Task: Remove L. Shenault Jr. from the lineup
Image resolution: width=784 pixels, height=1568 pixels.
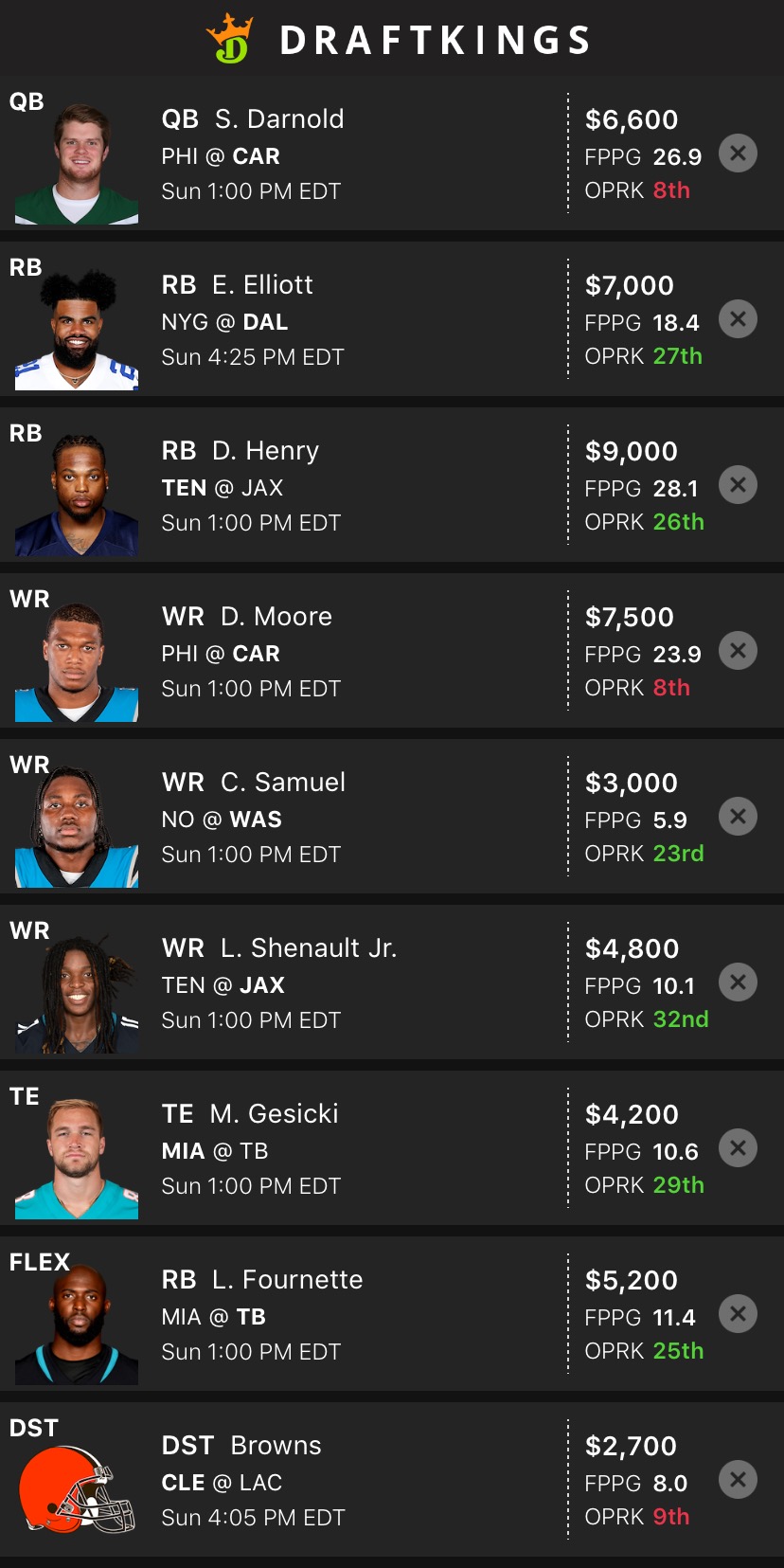Action: pos(738,982)
